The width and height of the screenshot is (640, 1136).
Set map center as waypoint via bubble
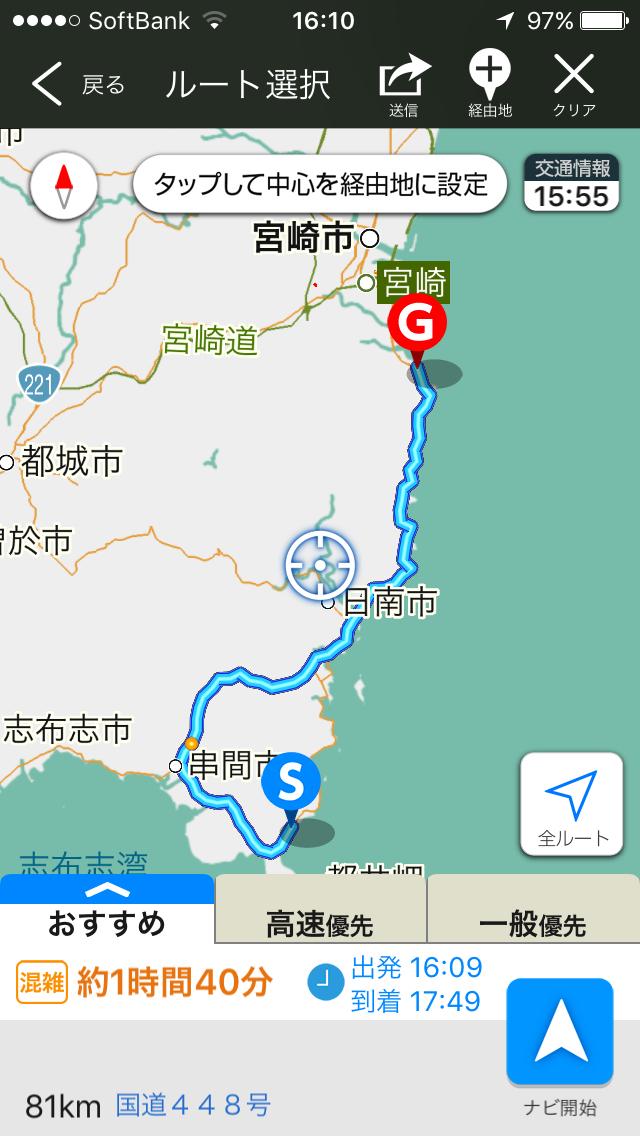click(320, 184)
